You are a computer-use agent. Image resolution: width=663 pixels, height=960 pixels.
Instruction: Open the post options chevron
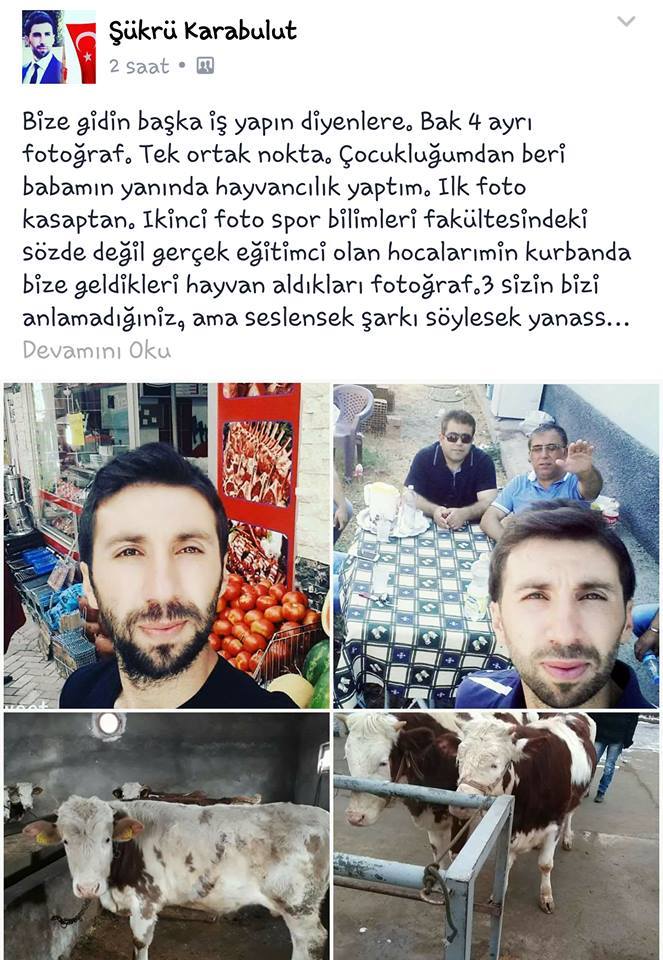626,21
